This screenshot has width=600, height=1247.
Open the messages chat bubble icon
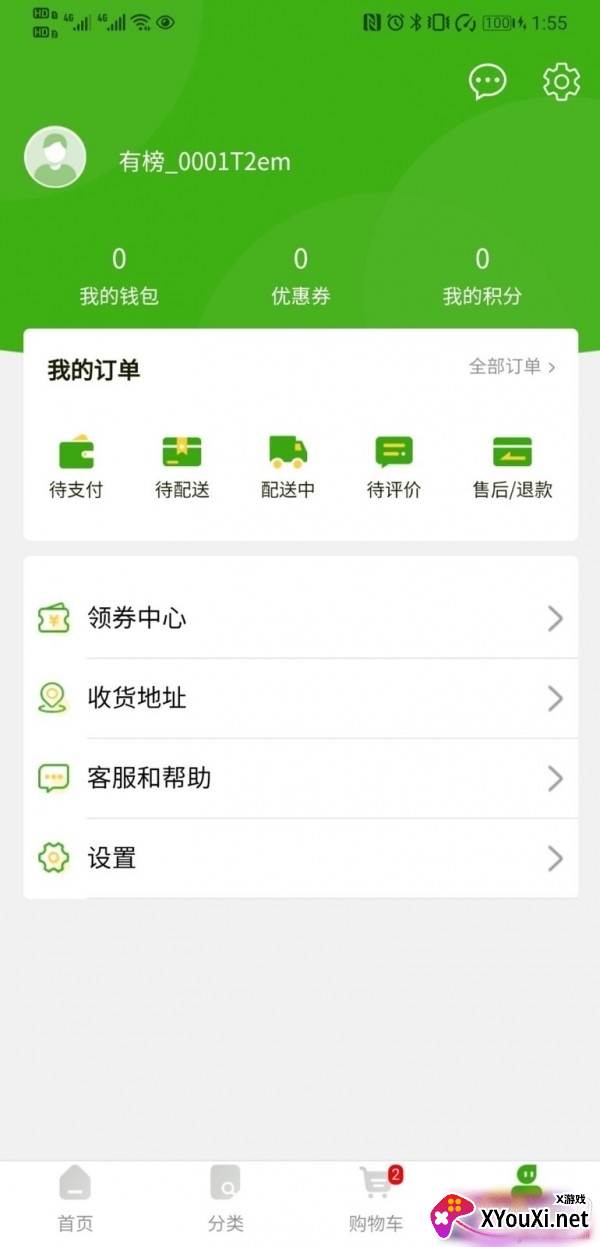point(488,82)
